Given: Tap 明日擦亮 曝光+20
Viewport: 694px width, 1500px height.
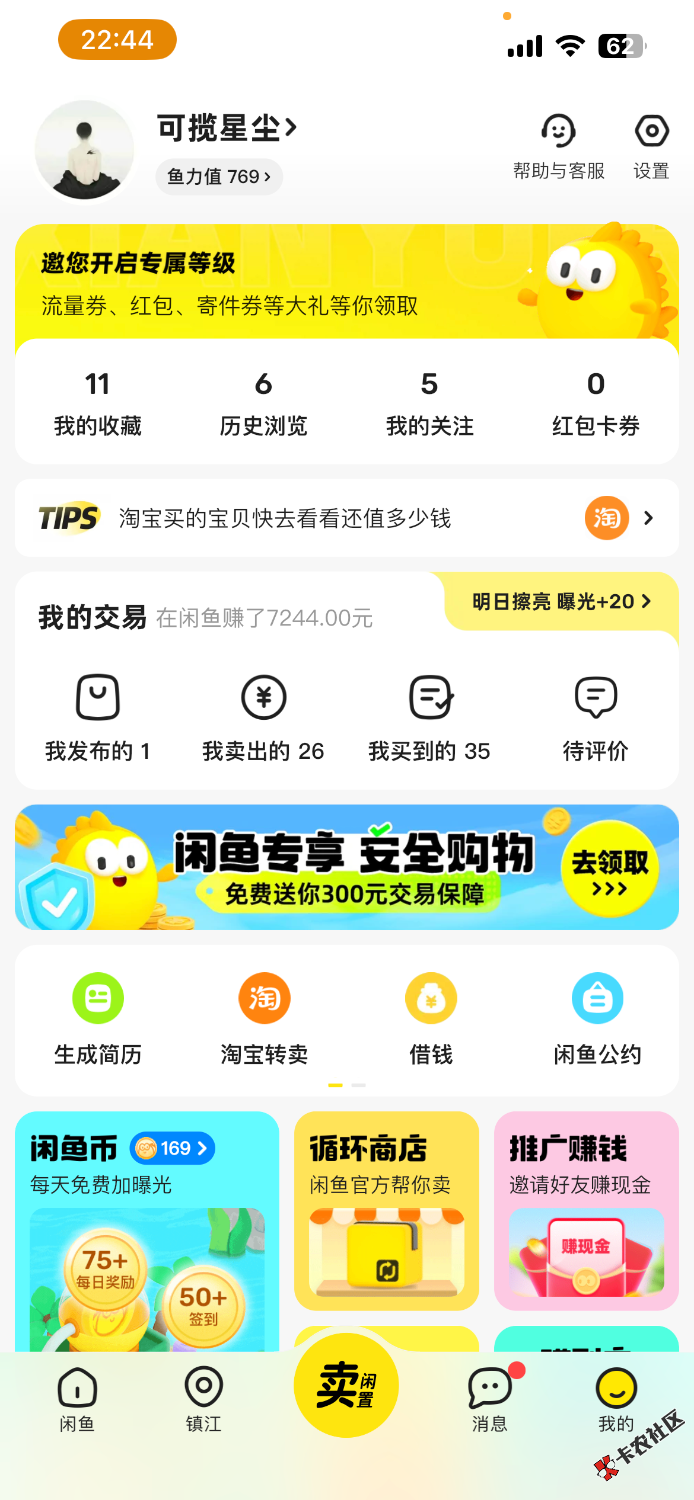Looking at the screenshot, I should (561, 601).
